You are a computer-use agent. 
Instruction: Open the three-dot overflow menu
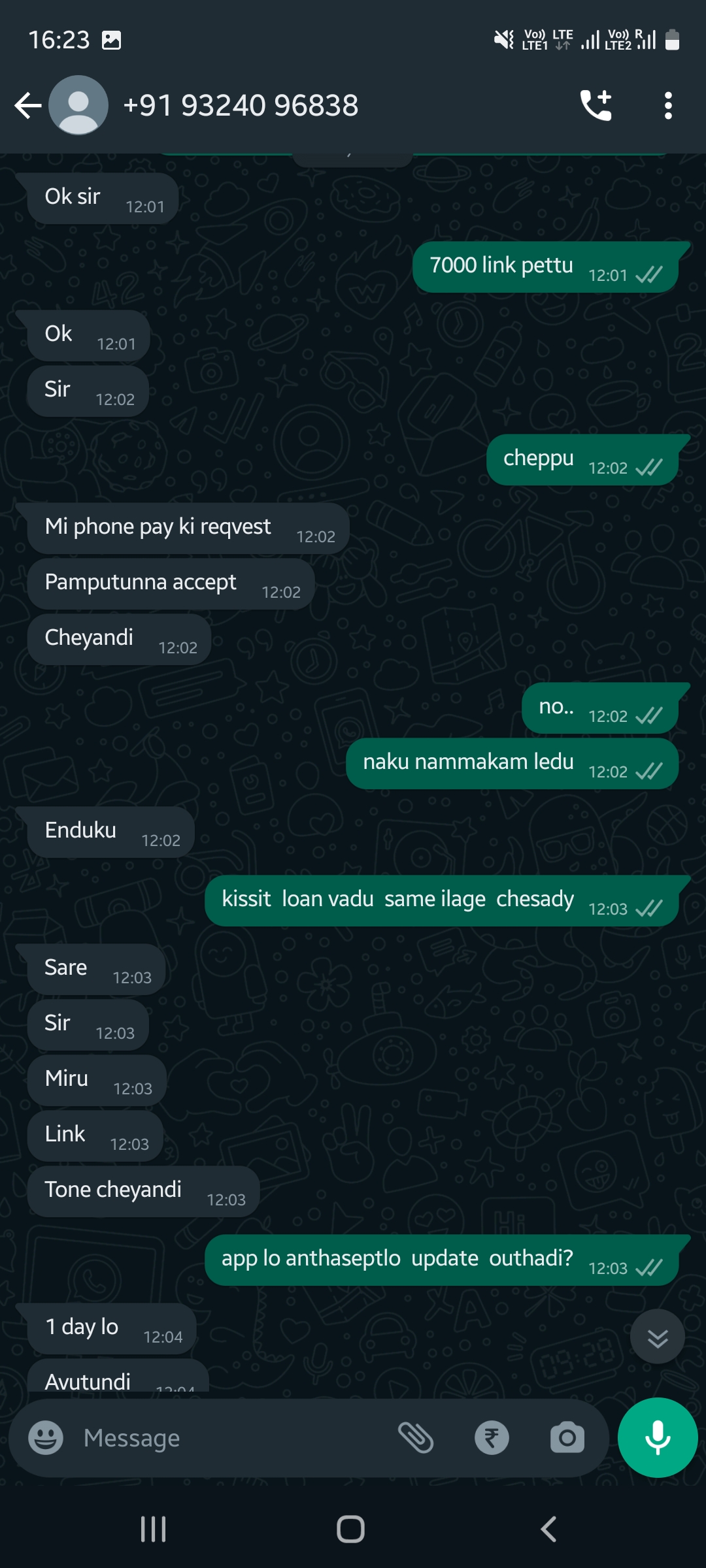pyautogui.click(x=667, y=105)
